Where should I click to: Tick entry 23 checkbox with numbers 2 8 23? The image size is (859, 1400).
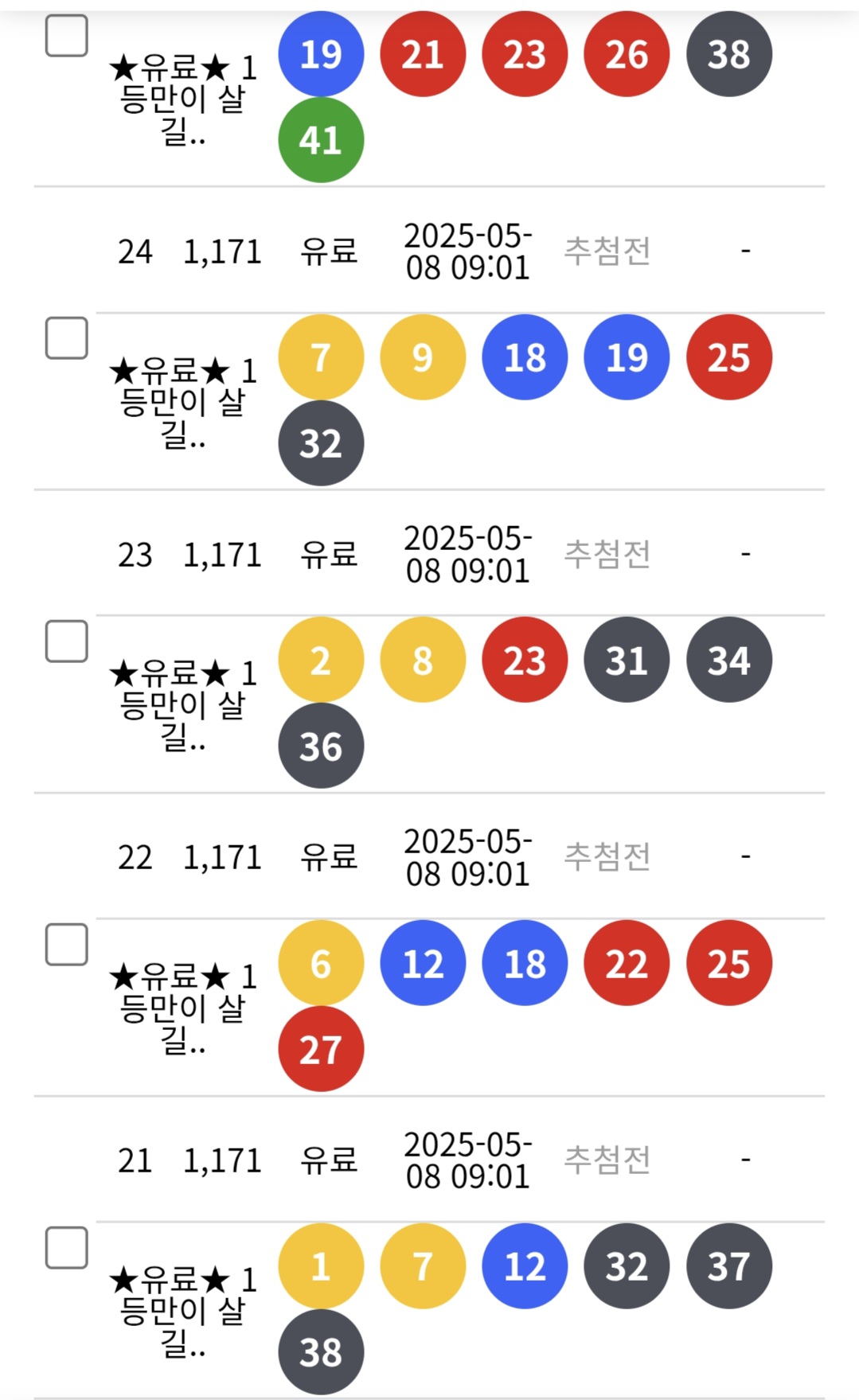(67, 642)
